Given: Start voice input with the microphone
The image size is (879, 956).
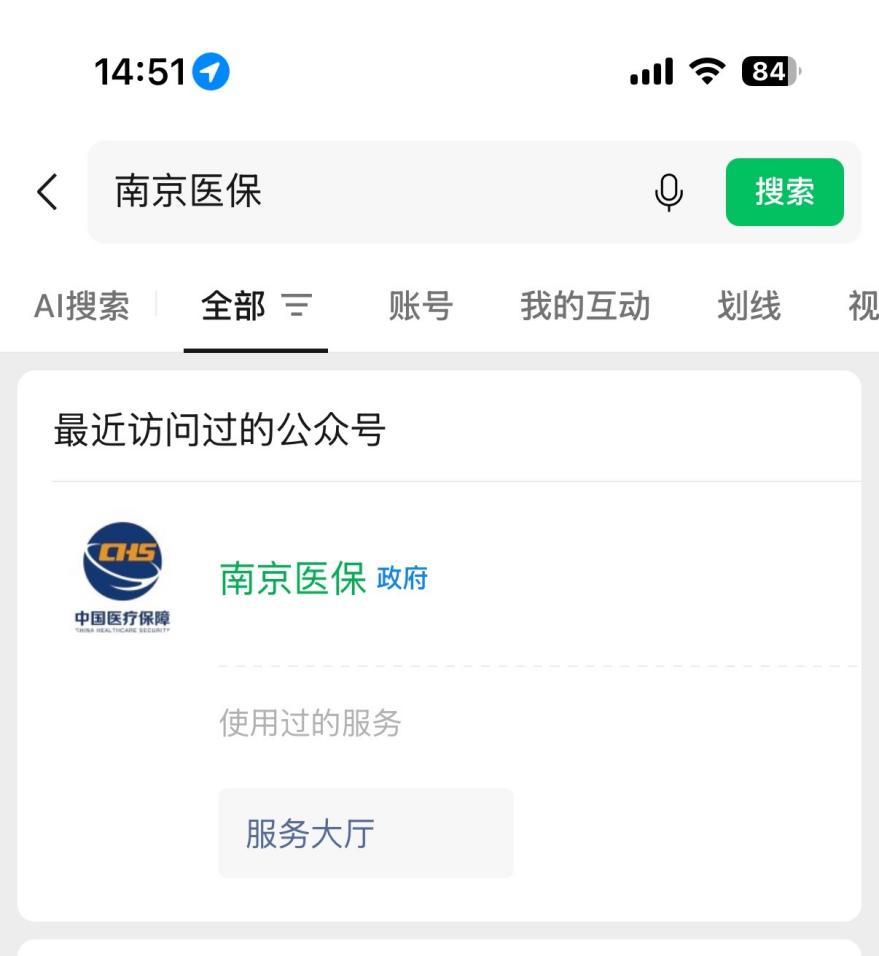Looking at the screenshot, I should pyautogui.click(x=668, y=191).
